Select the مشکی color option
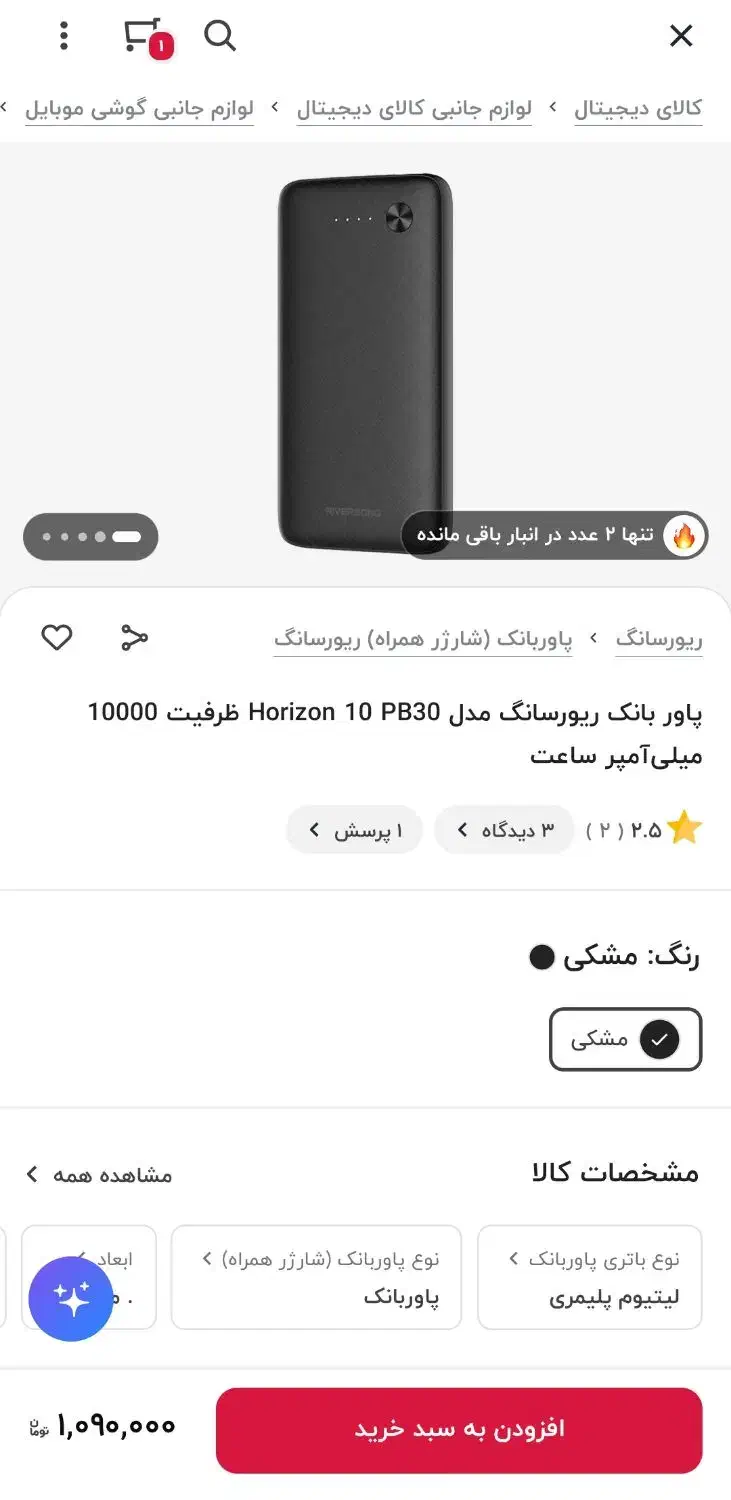 click(x=626, y=1039)
